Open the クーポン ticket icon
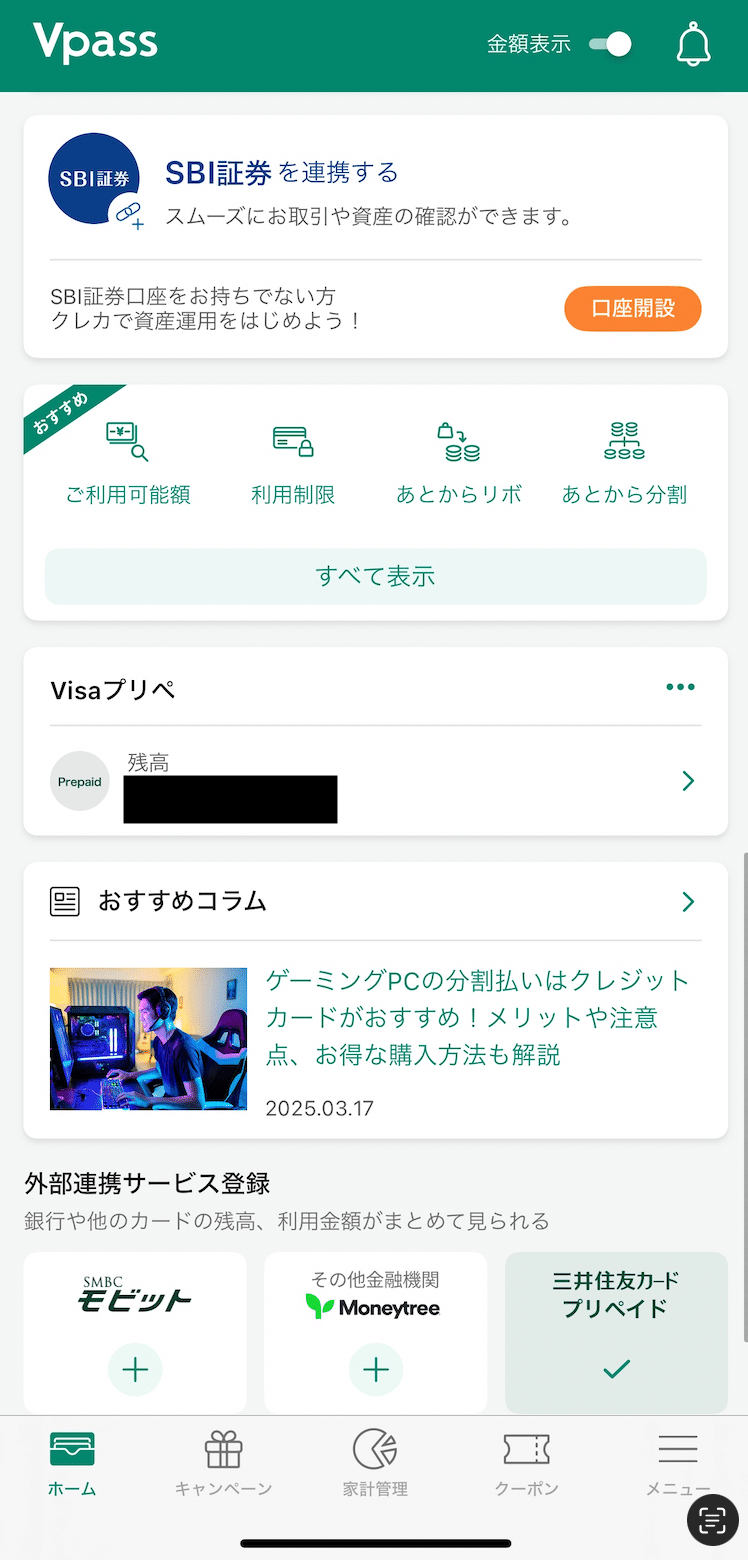Viewport: 748px width, 1560px height. 526,1448
